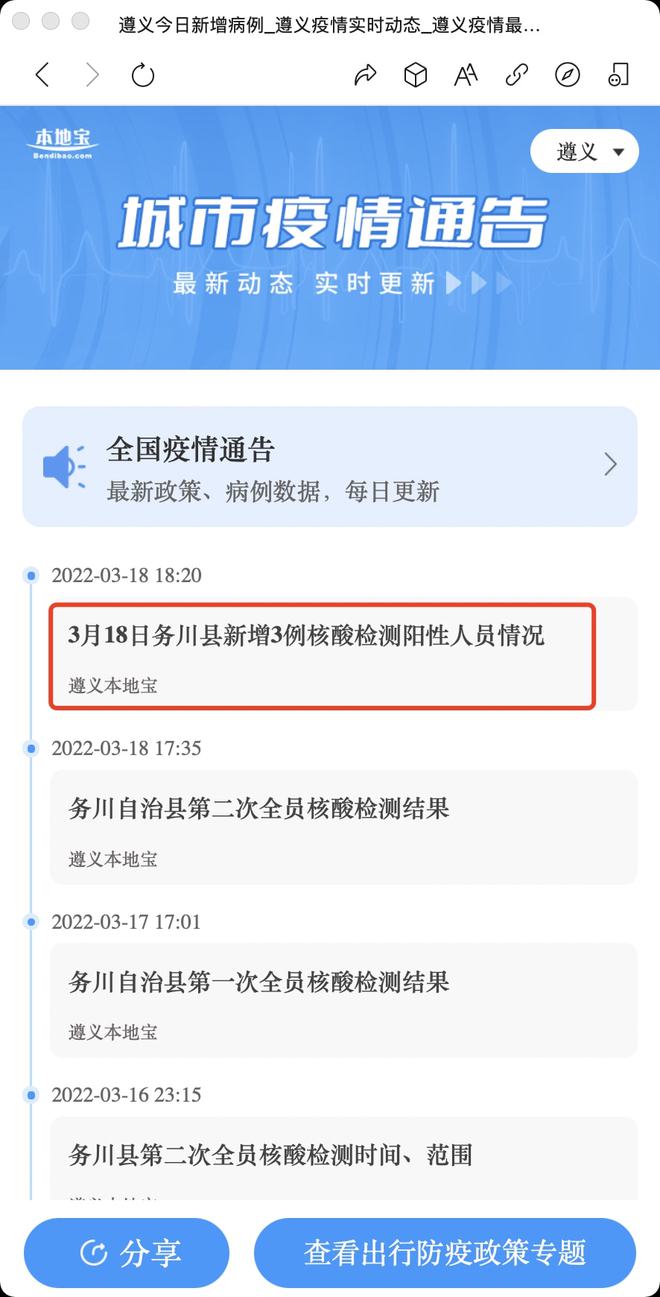The width and height of the screenshot is (660, 1297).
Task: Open the cube icon in toolbar
Action: tap(415, 75)
